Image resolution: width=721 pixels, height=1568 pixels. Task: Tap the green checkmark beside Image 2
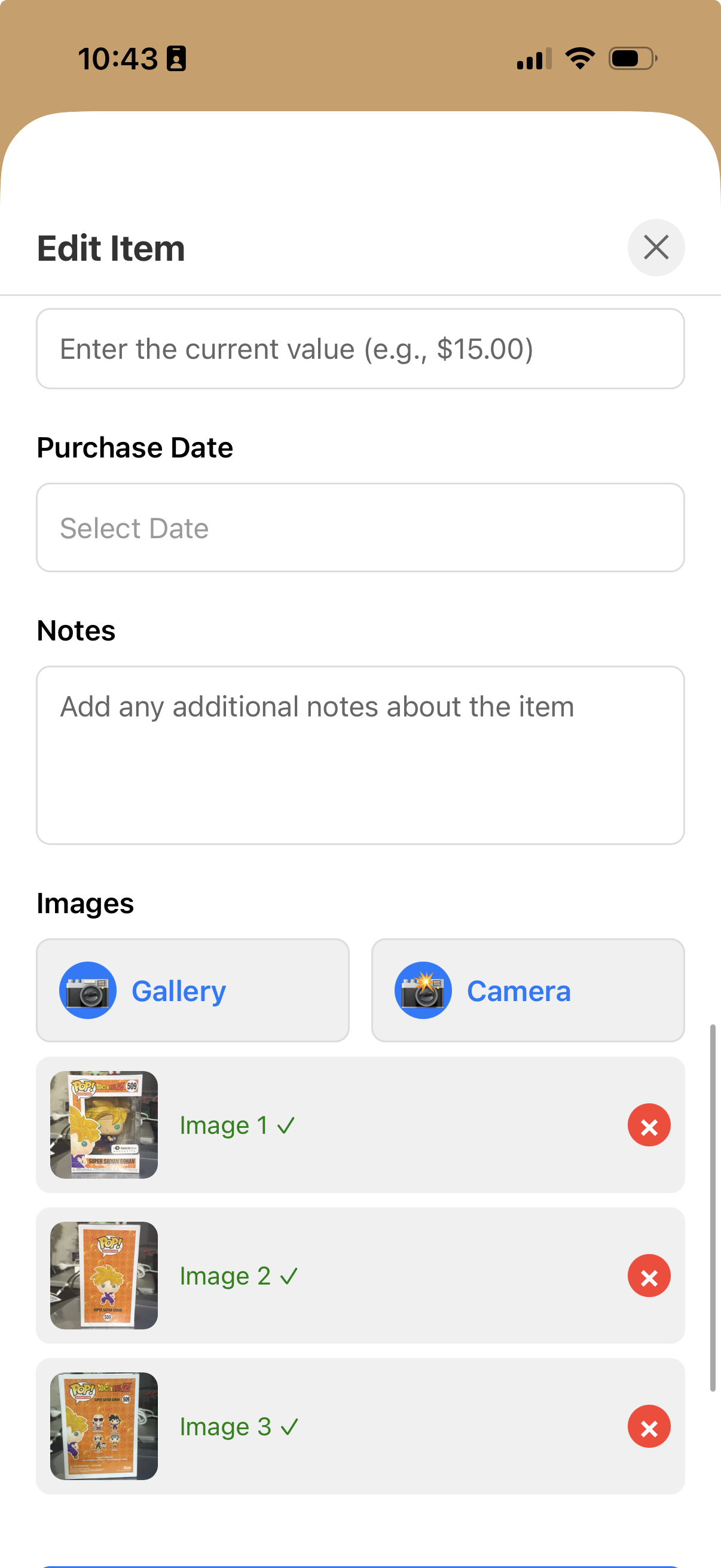tap(290, 1276)
